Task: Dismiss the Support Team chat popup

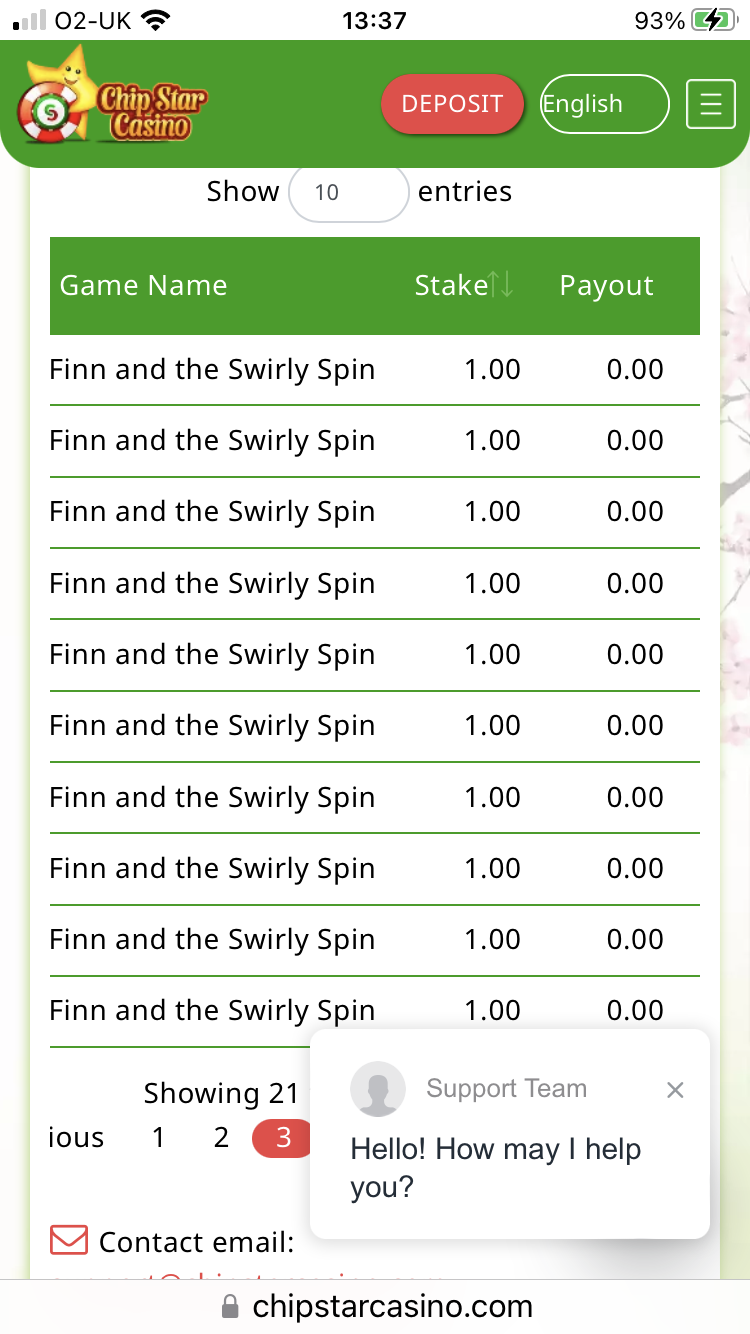Action: point(675,1089)
